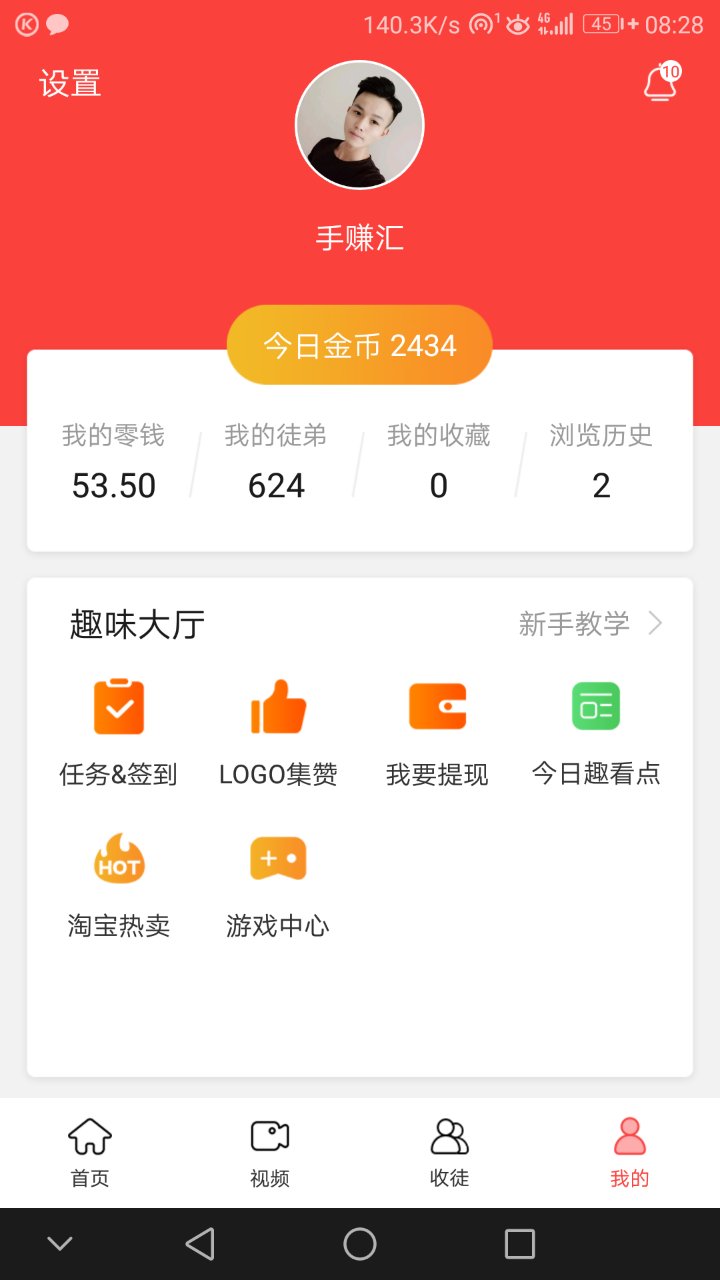
Task: Open notifications via the bell icon
Action: point(659,85)
